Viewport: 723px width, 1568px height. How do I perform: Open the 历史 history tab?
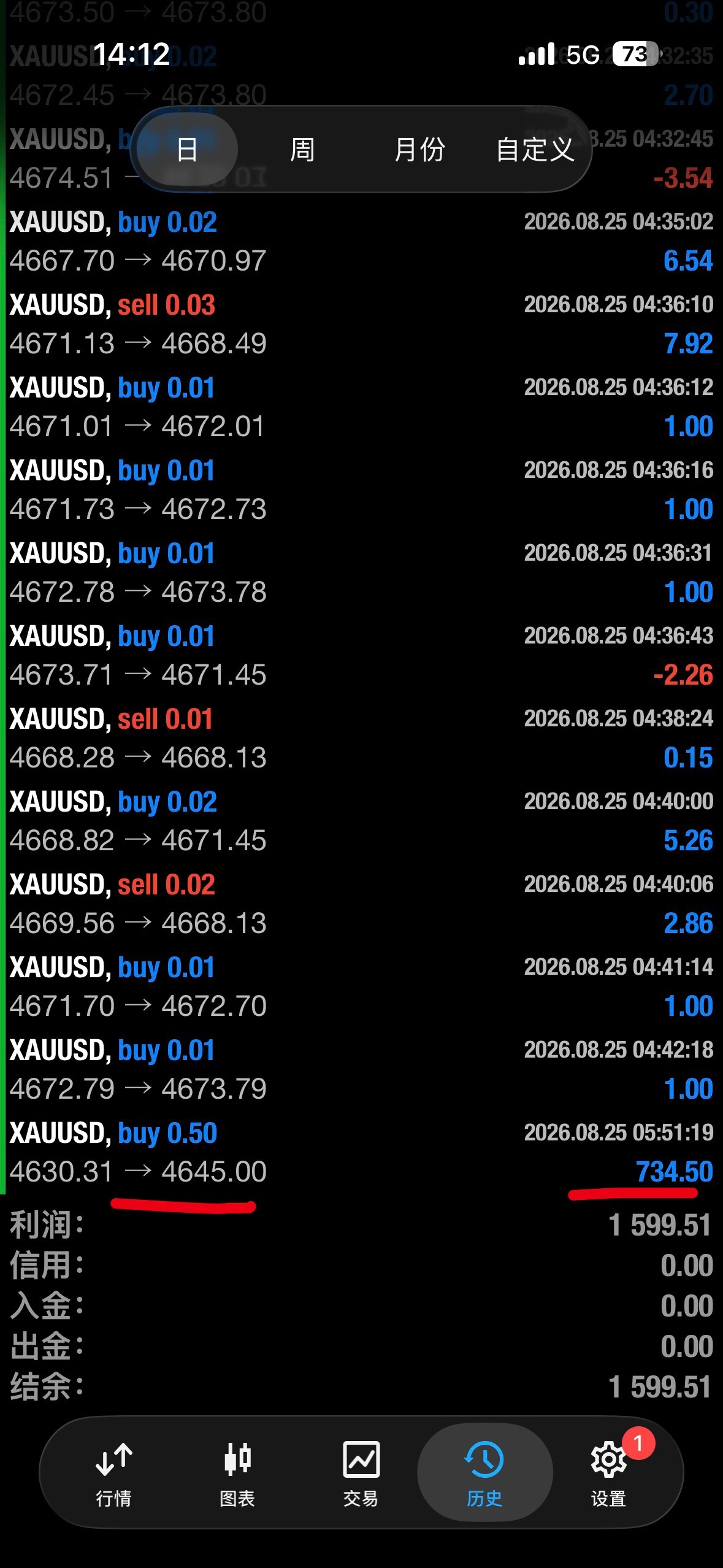484,1473
